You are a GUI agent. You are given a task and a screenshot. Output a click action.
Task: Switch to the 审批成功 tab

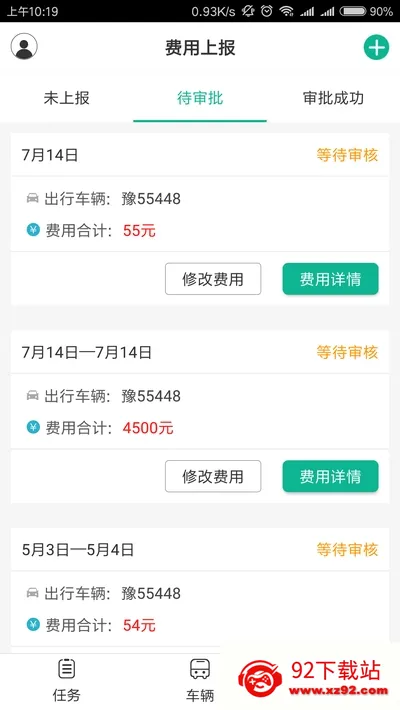[x=333, y=98]
